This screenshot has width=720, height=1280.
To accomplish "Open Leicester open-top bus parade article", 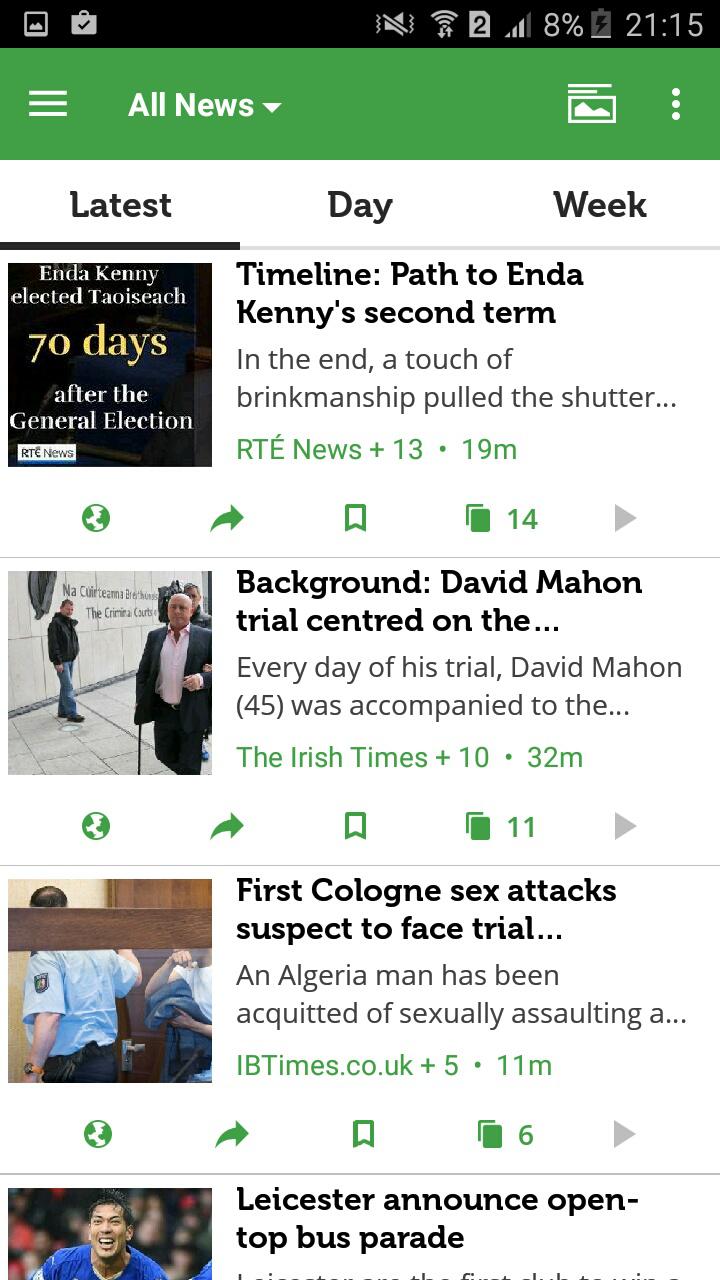I will pyautogui.click(x=437, y=1218).
